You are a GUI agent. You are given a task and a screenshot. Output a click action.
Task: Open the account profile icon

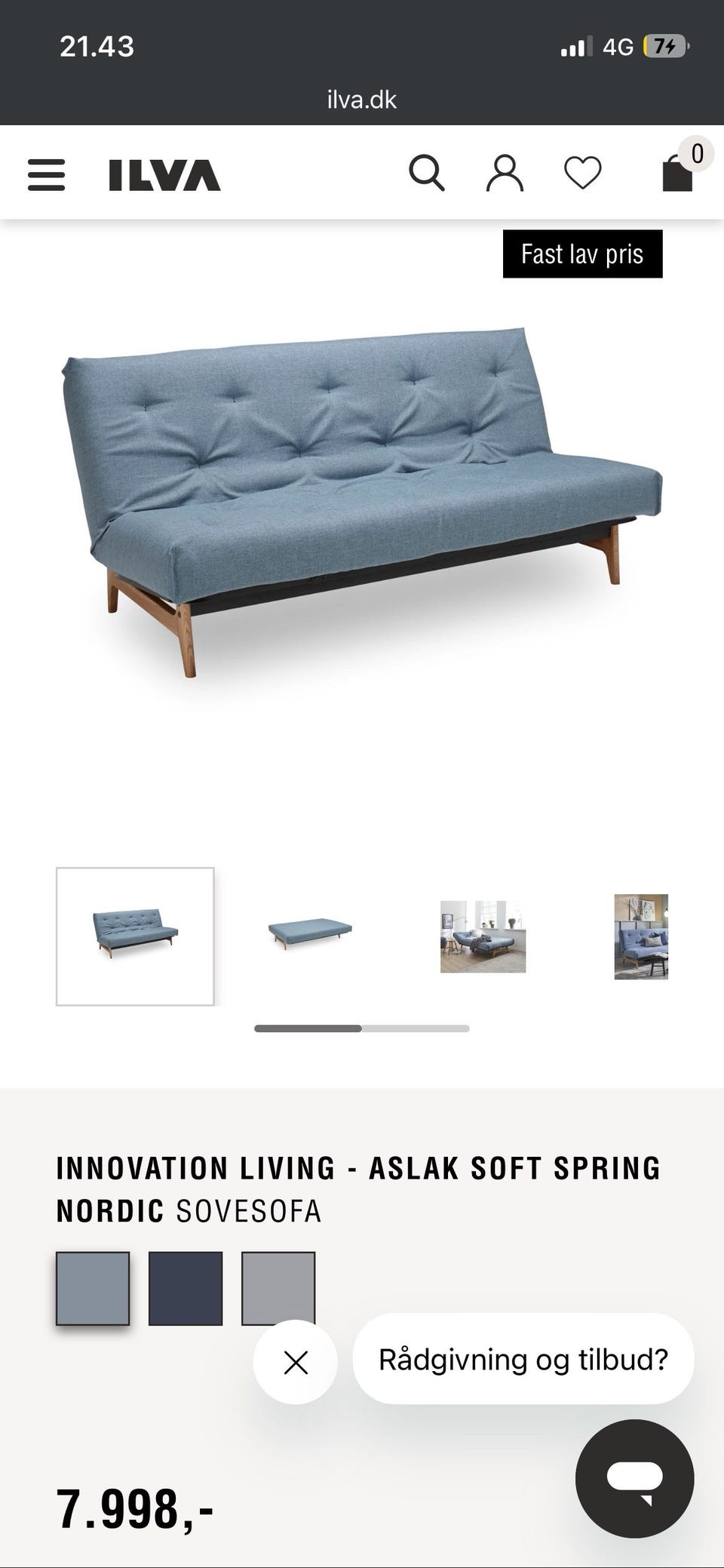click(504, 172)
